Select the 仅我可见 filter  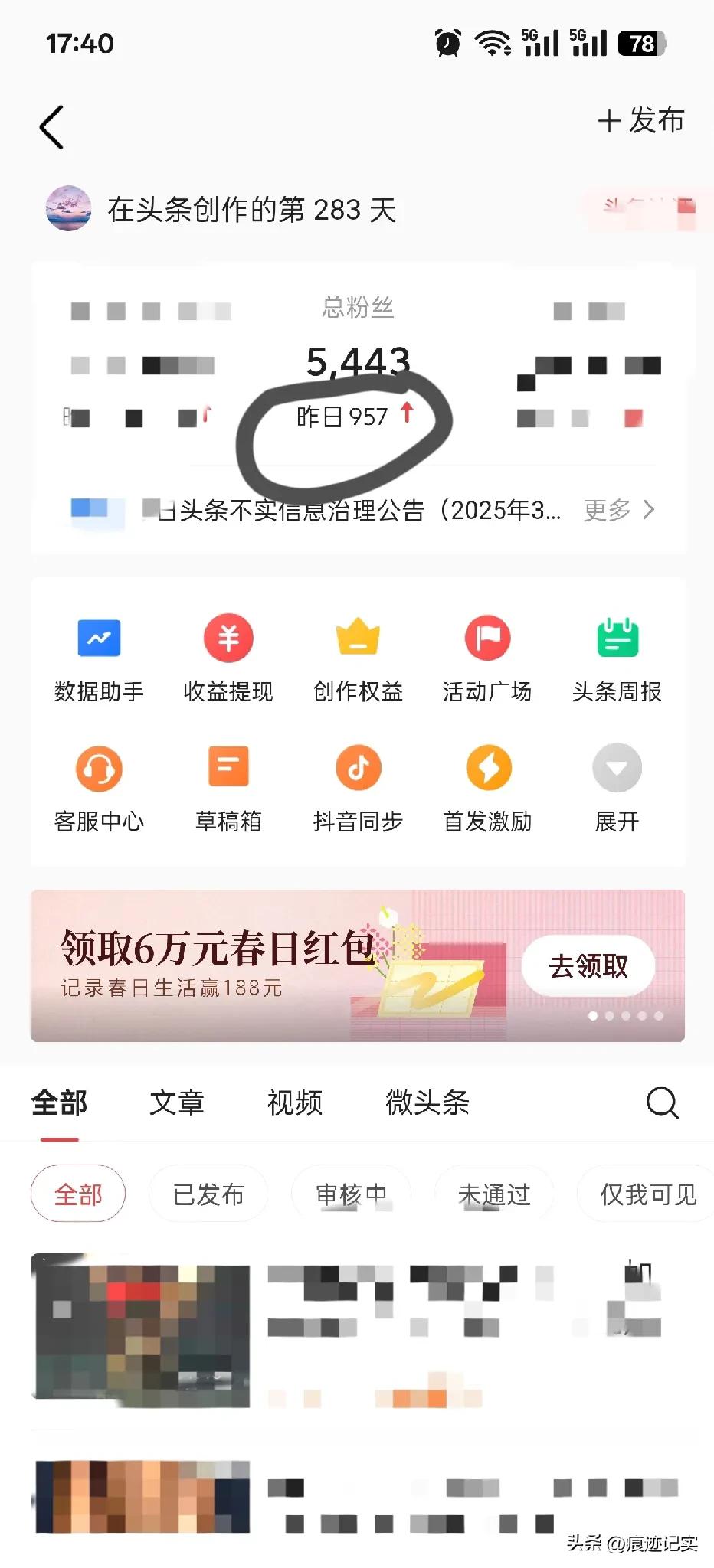point(644,1193)
